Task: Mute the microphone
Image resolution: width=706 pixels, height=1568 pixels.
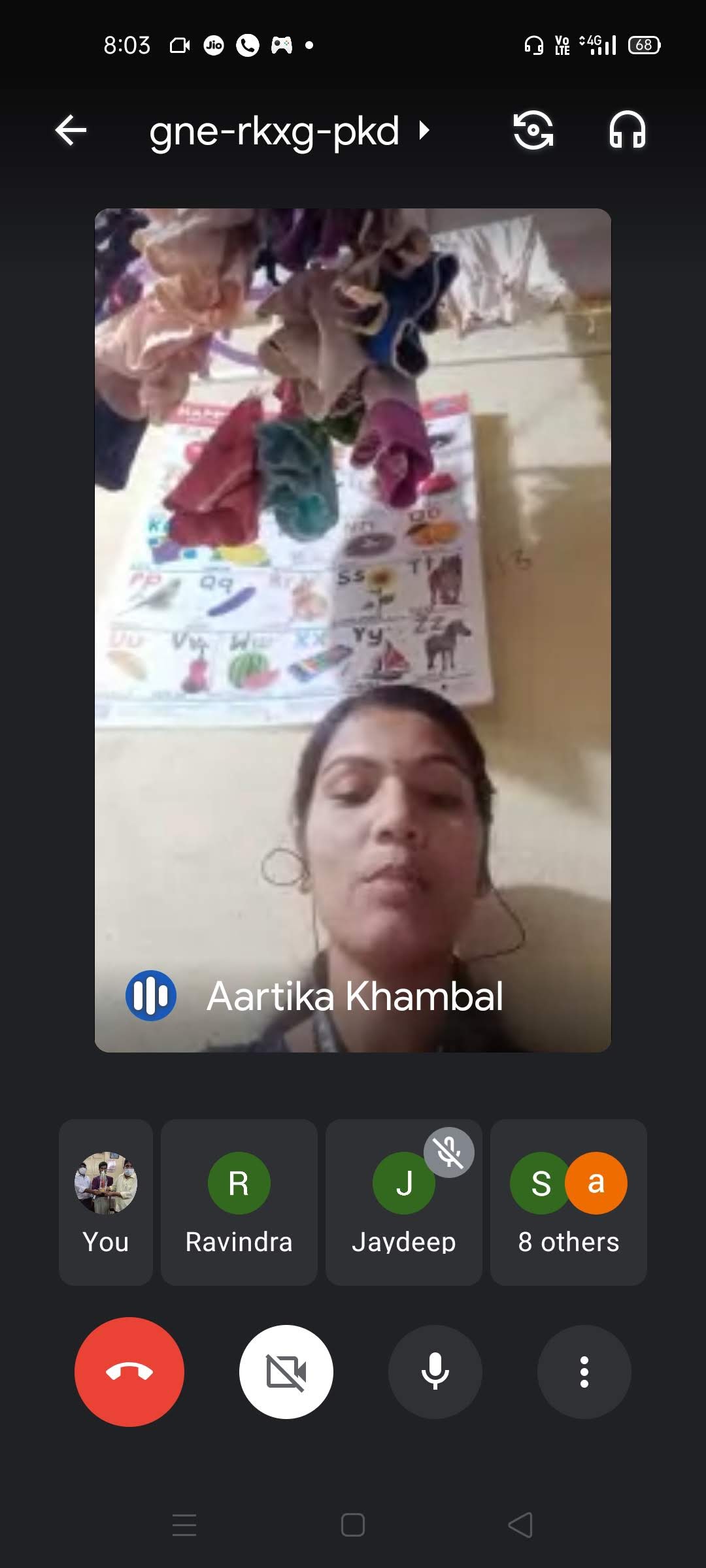Action: [x=435, y=1371]
